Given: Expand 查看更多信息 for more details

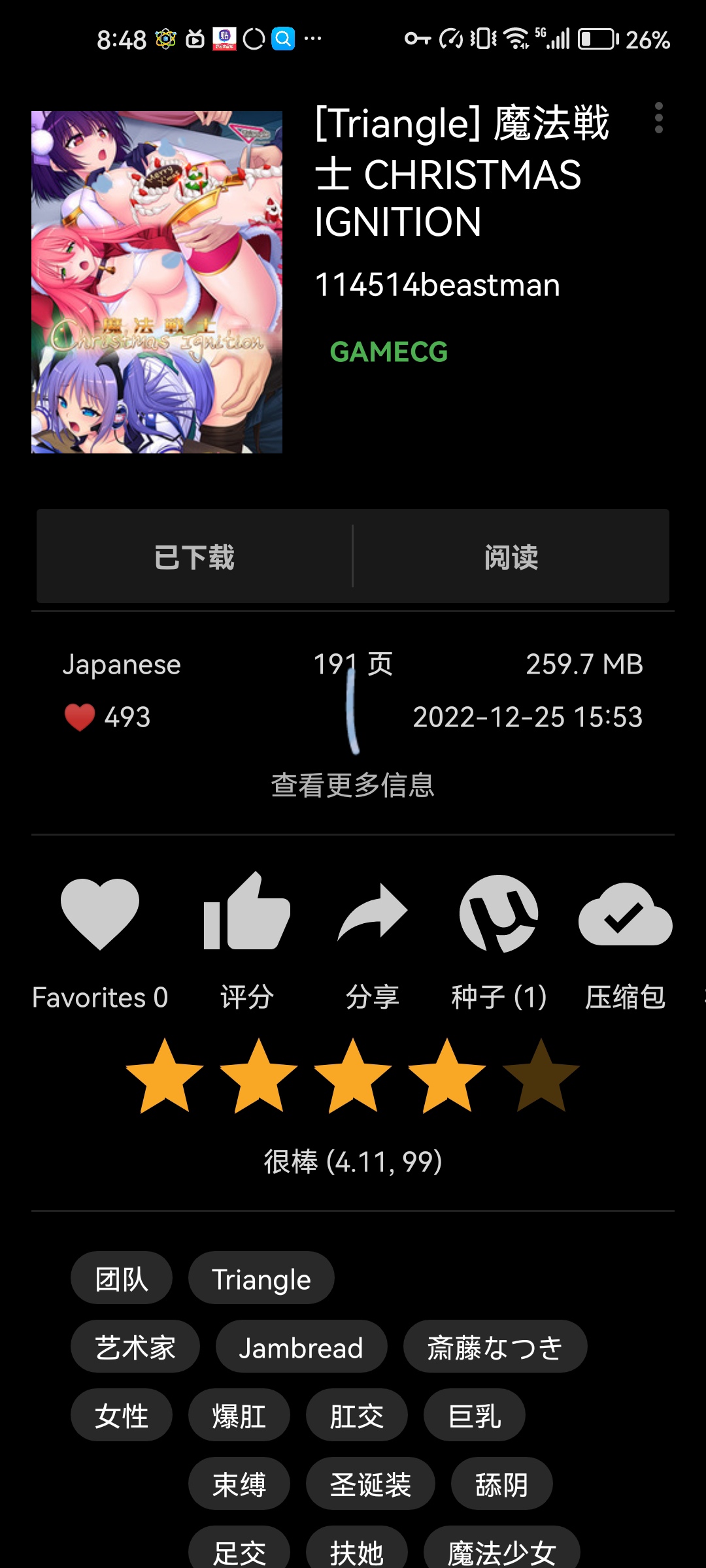Looking at the screenshot, I should 353,785.
